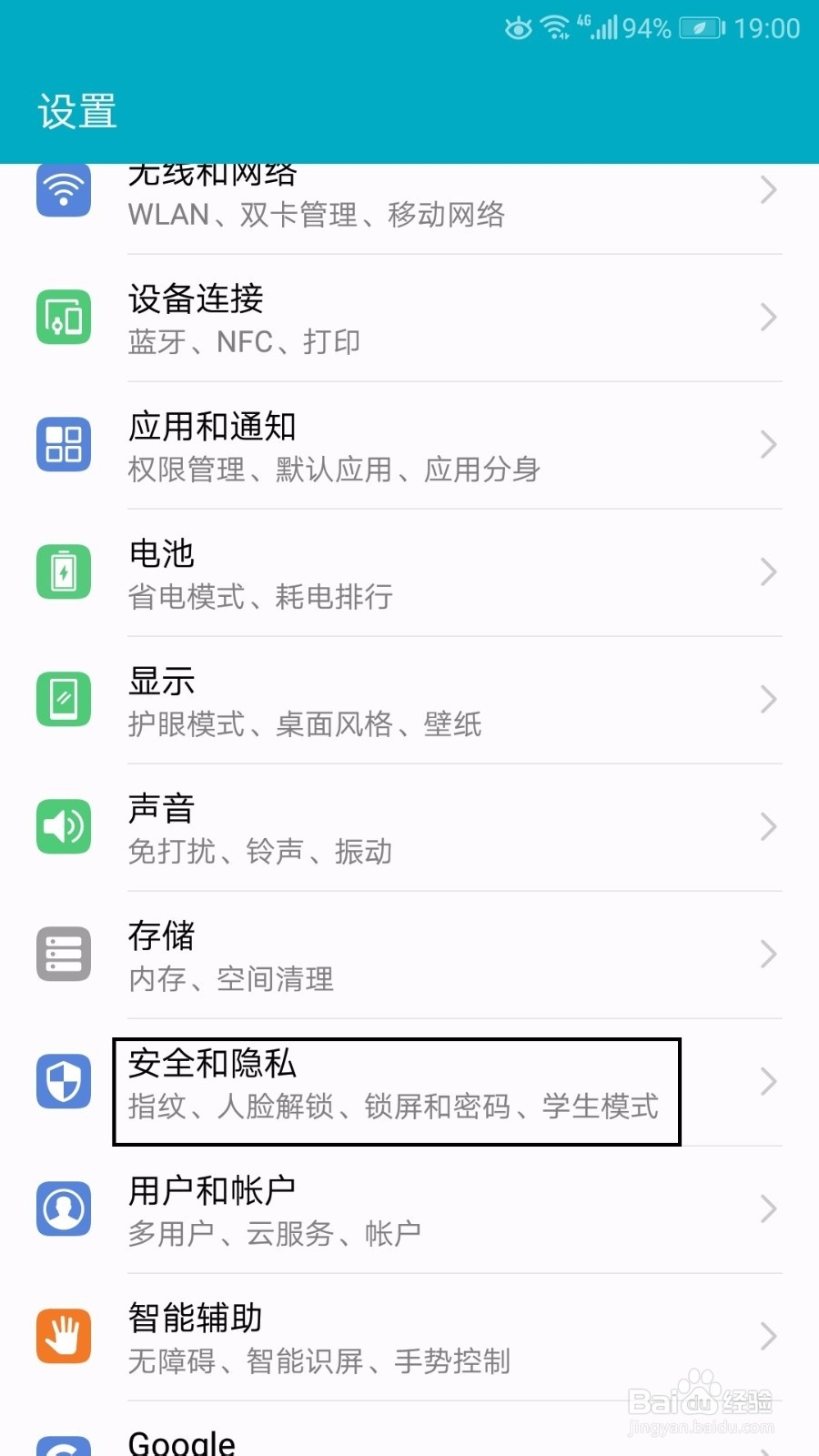Click the 设备连接 text label
This screenshot has height=1456, width=819.
point(195,300)
